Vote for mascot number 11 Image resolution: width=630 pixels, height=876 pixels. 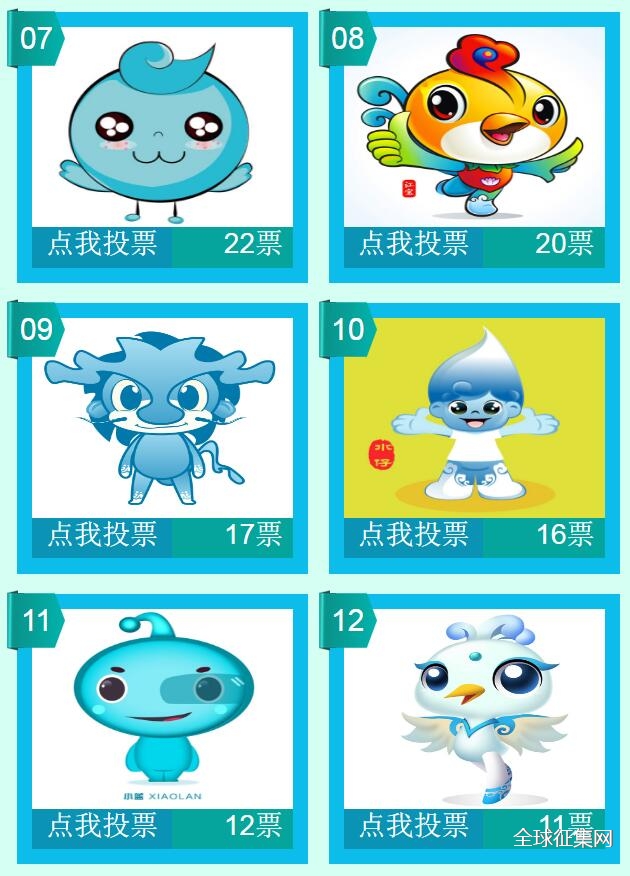pyautogui.click(x=102, y=826)
